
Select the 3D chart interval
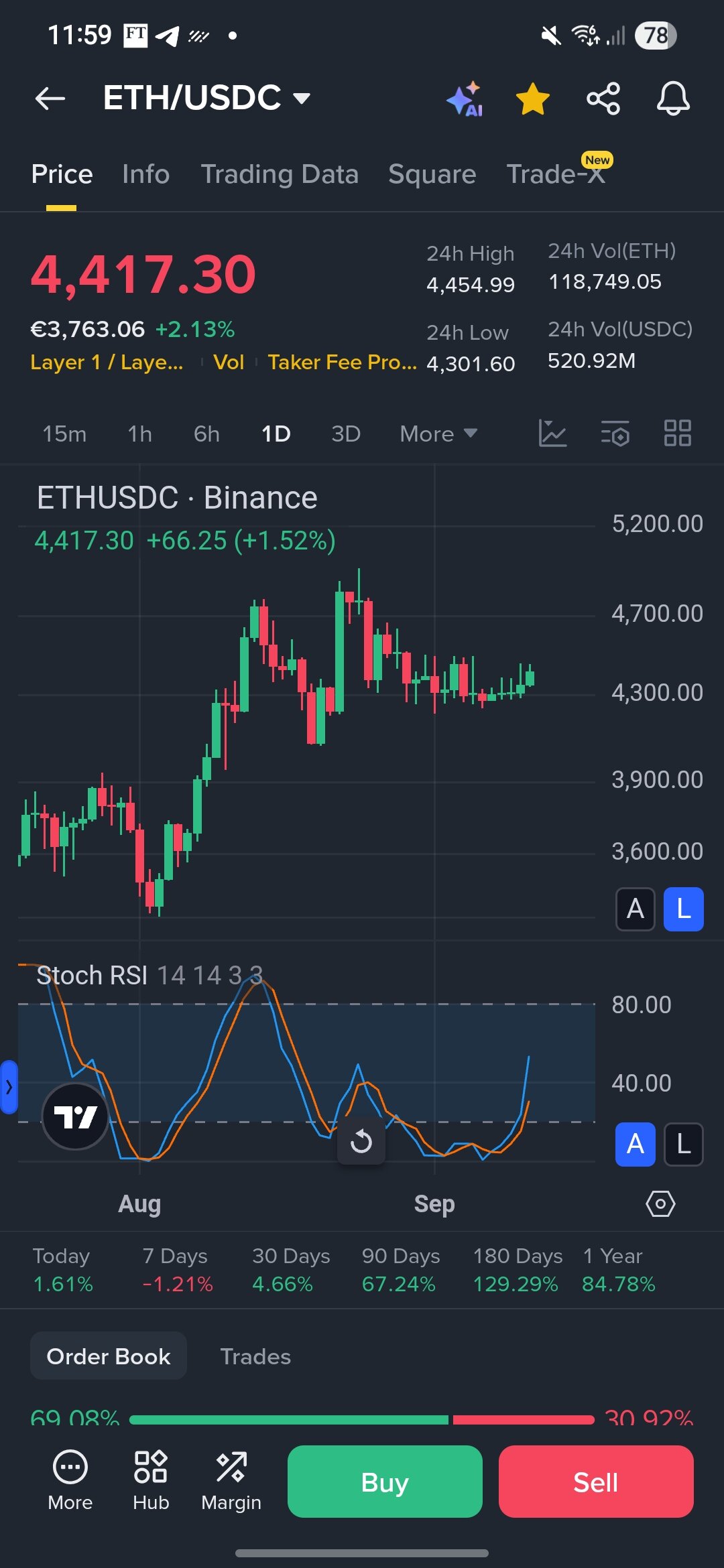[346, 434]
